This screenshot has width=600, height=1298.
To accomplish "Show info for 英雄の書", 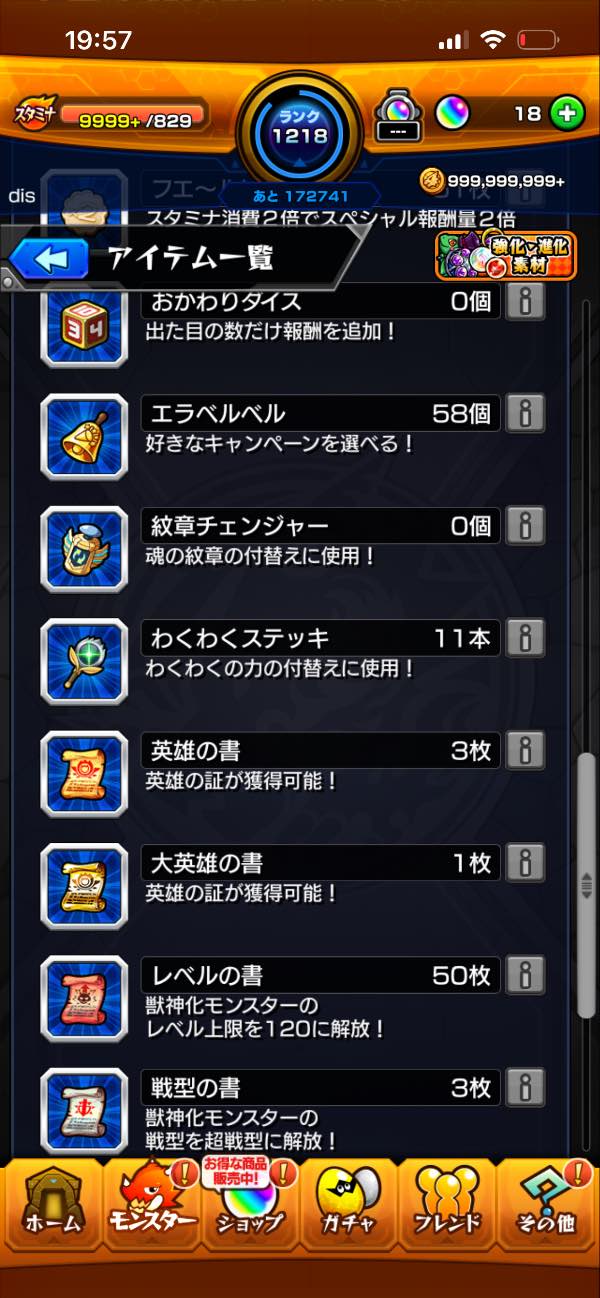I will [x=525, y=749].
